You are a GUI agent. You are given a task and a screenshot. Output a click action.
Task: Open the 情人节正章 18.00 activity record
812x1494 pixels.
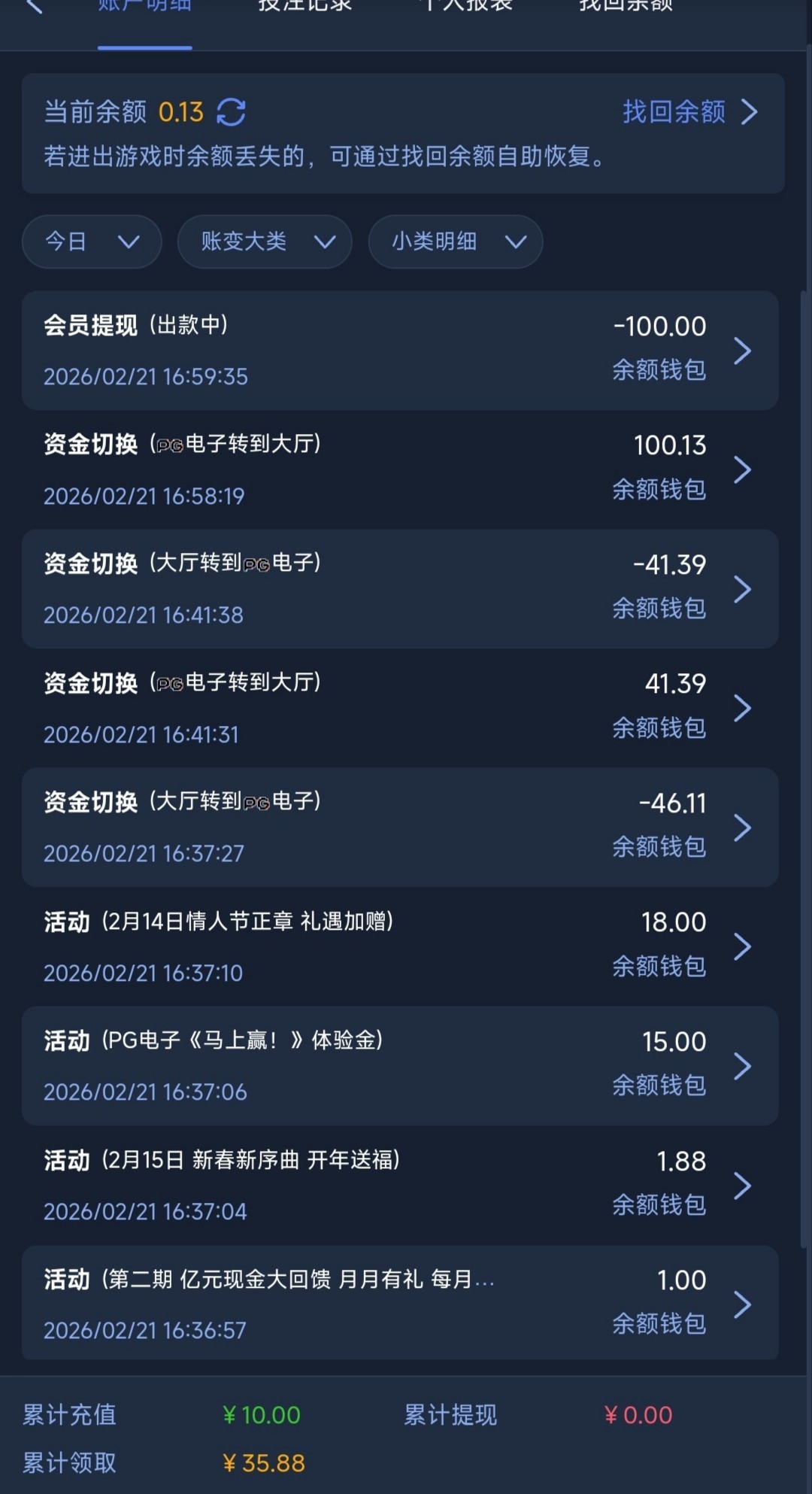399,946
